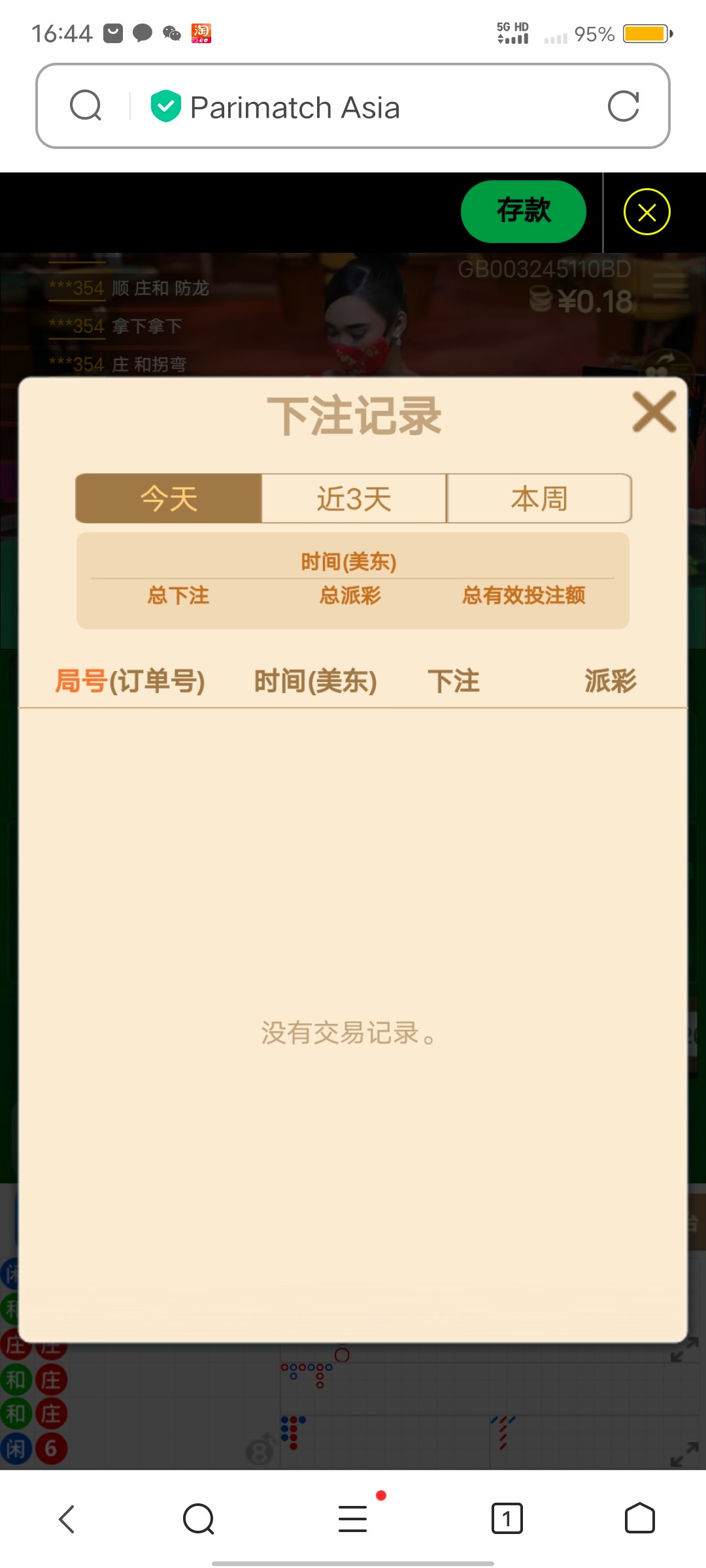The height and width of the screenshot is (1568, 706).
Task: Open the browser tabs switcher
Action: [x=507, y=1518]
